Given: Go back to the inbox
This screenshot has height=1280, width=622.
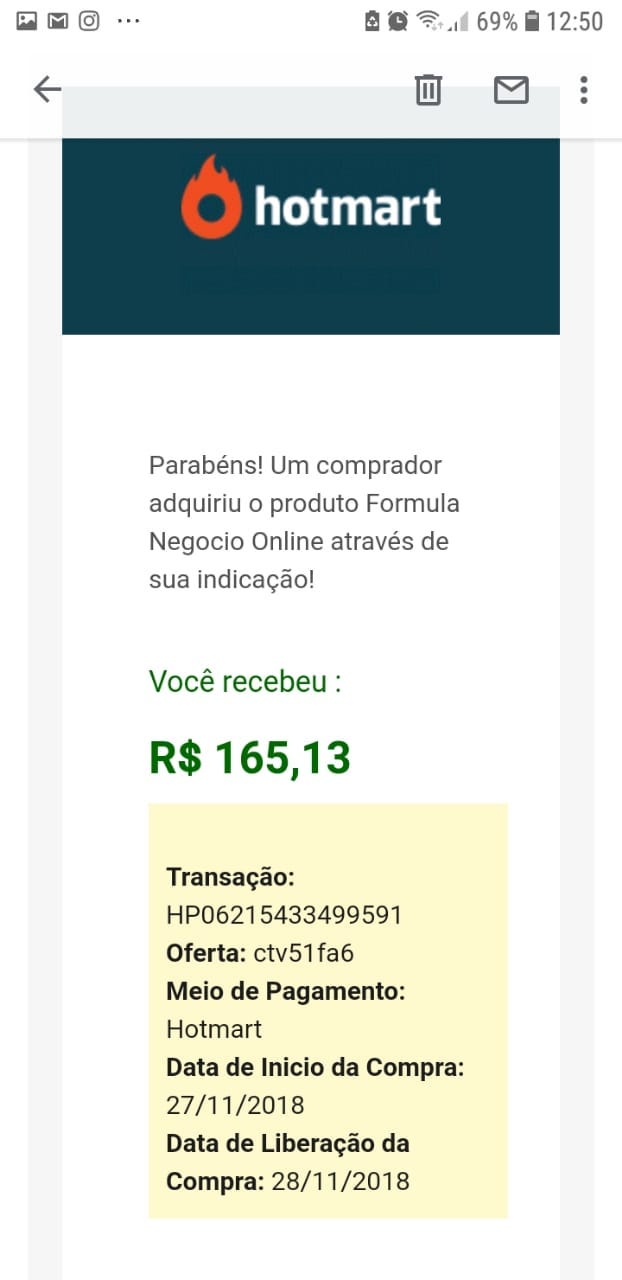Looking at the screenshot, I should pos(47,90).
